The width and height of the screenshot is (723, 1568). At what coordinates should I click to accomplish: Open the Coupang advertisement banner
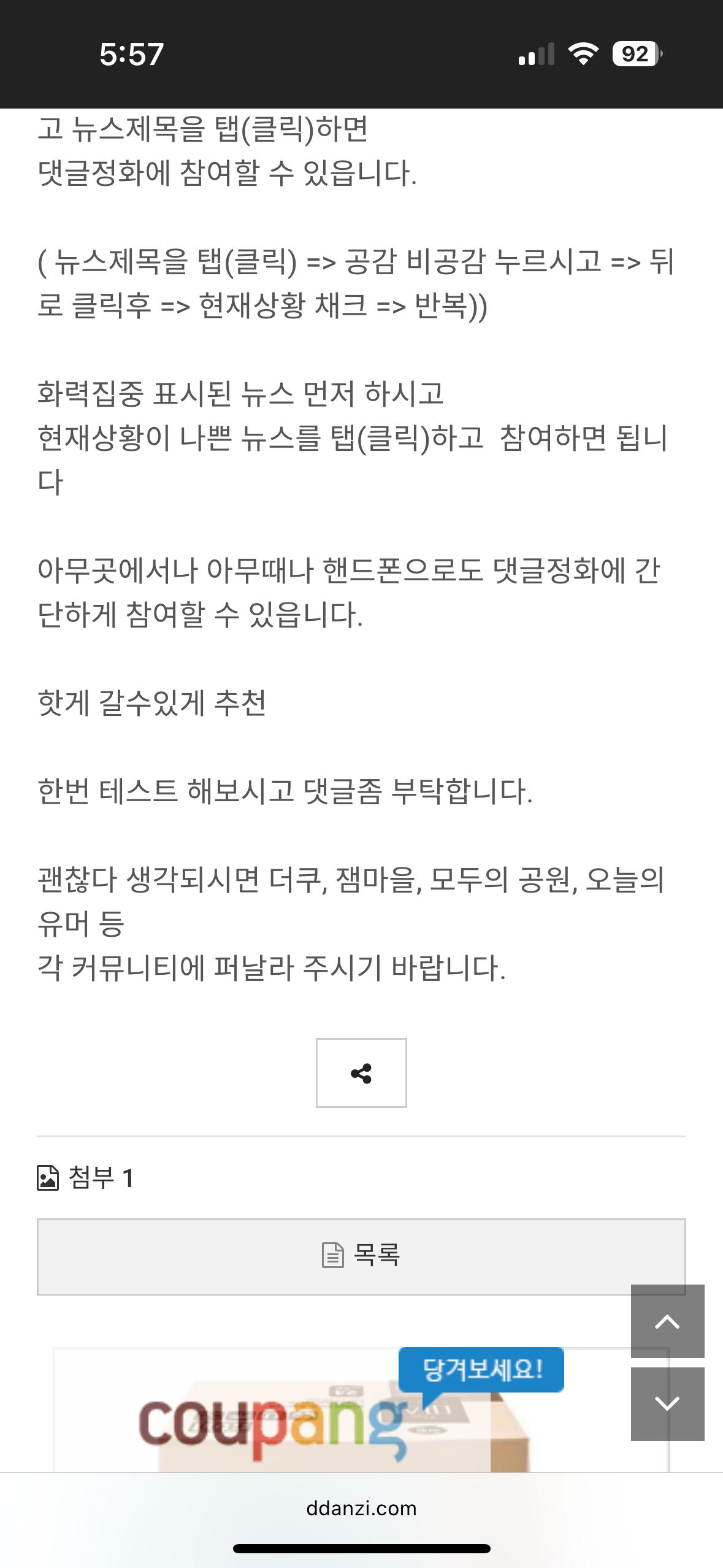(x=361, y=1410)
